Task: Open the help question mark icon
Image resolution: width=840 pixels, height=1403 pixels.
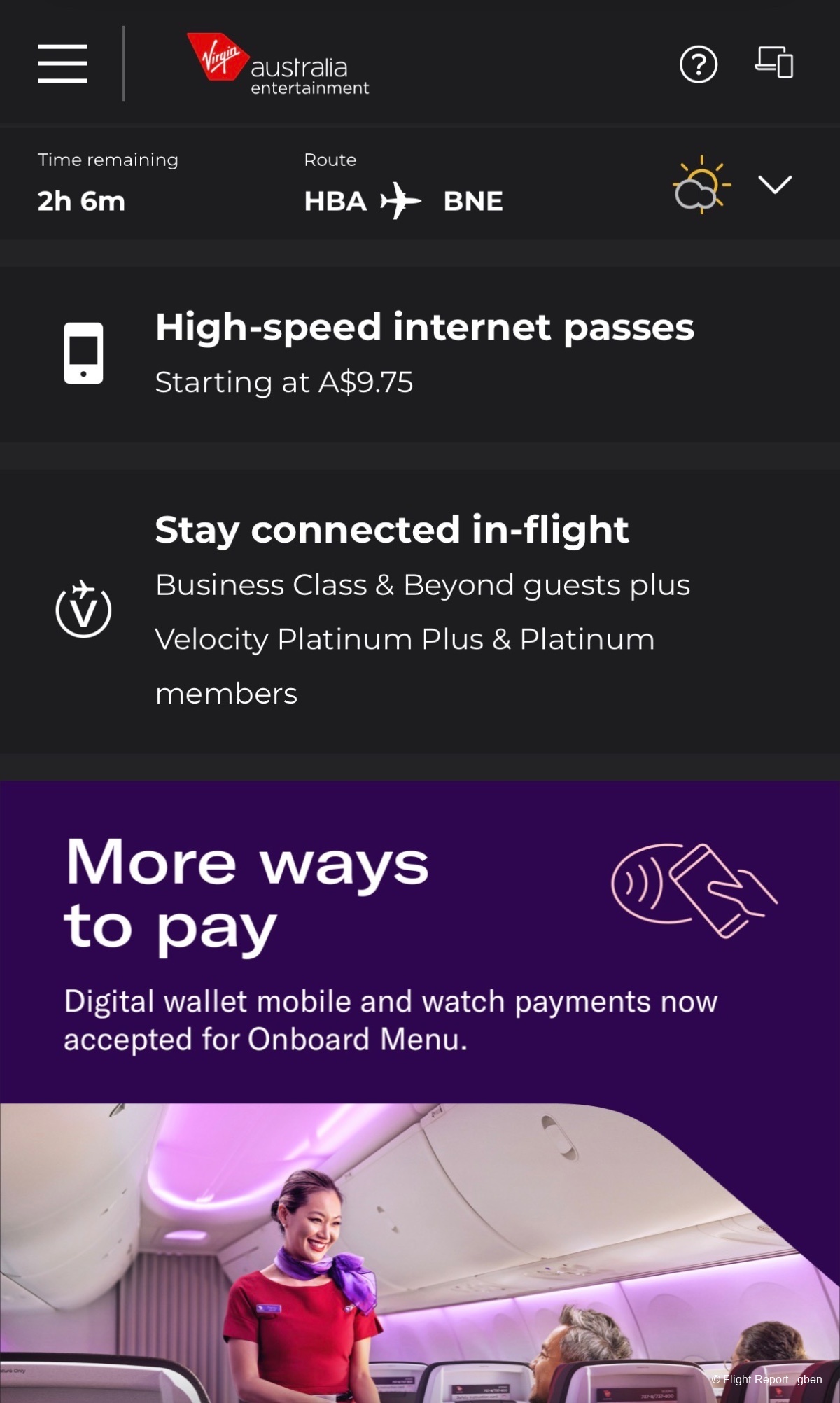Action: (698, 64)
